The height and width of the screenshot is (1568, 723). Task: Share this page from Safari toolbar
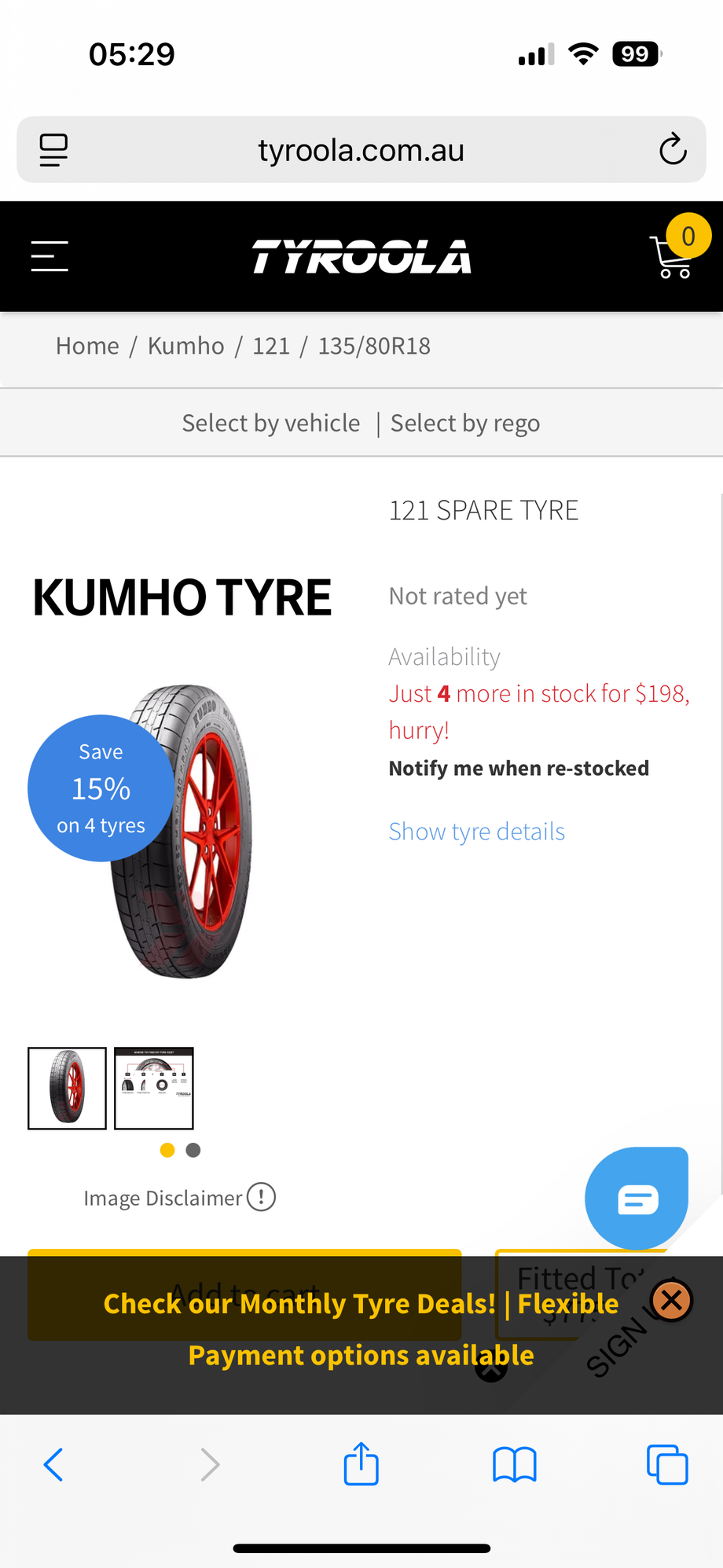(361, 1464)
